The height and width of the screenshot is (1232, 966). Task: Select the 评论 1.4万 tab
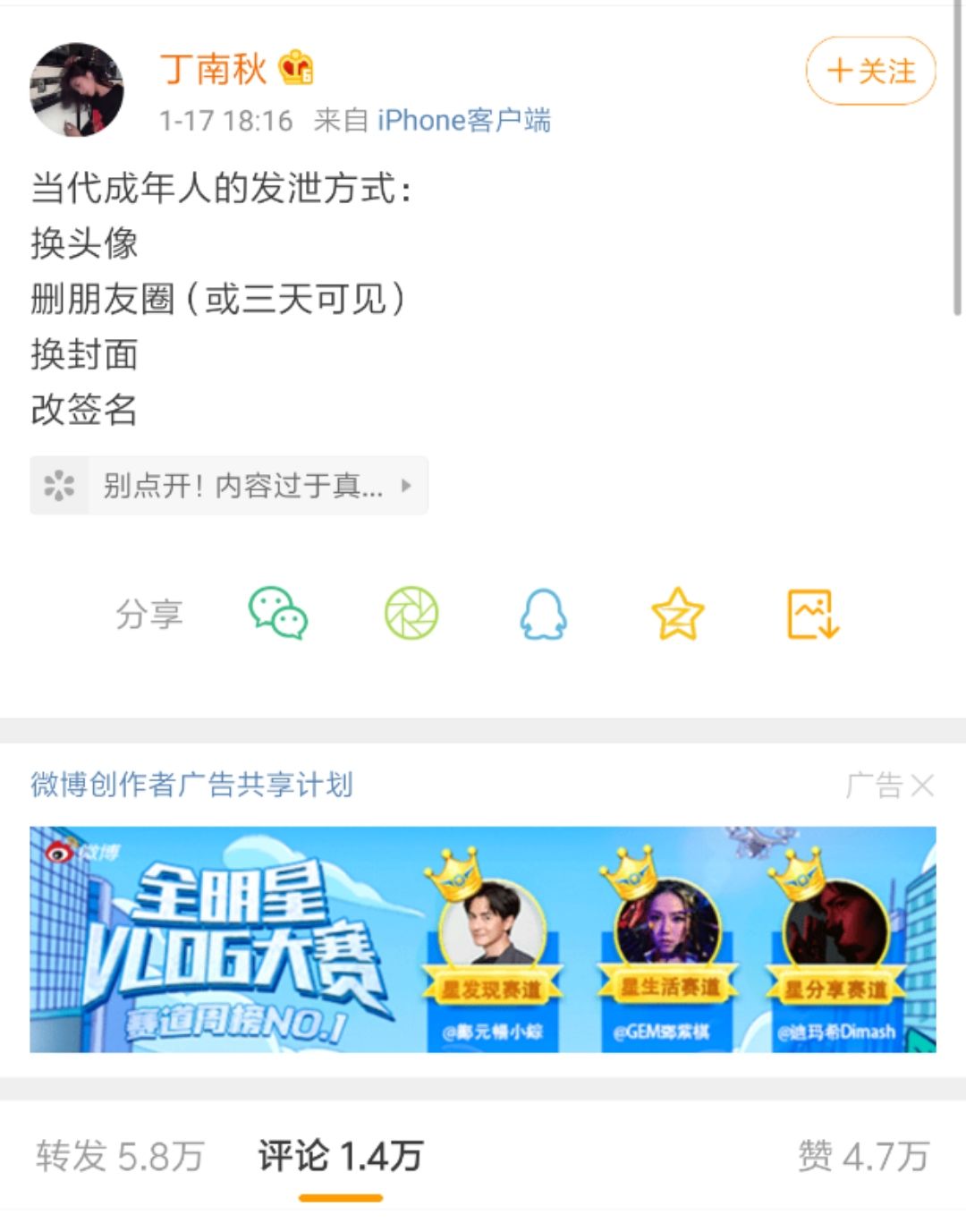coord(340,1156)
